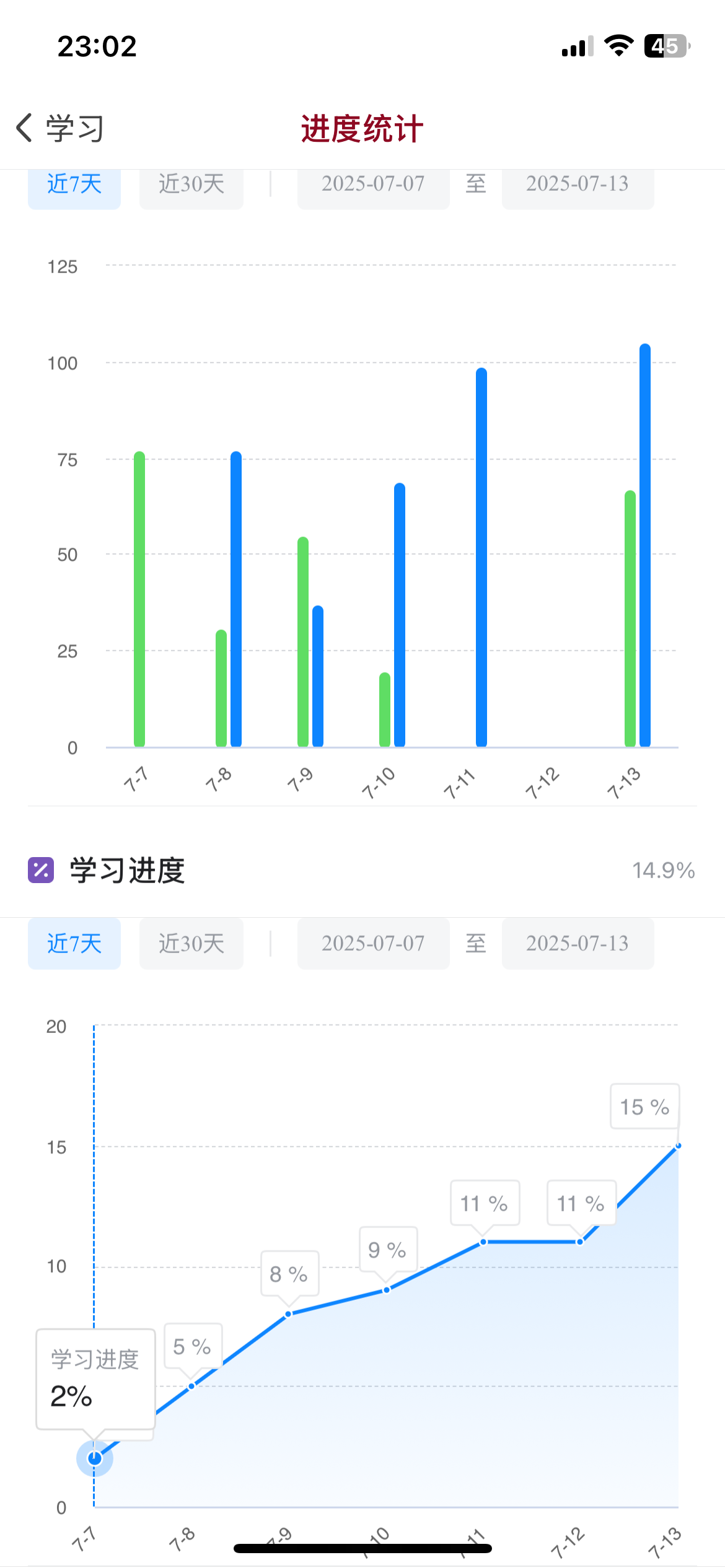Tap the green bar for 7-7
The width and height of the screenshot is (725, 1568).
point(139,599)
